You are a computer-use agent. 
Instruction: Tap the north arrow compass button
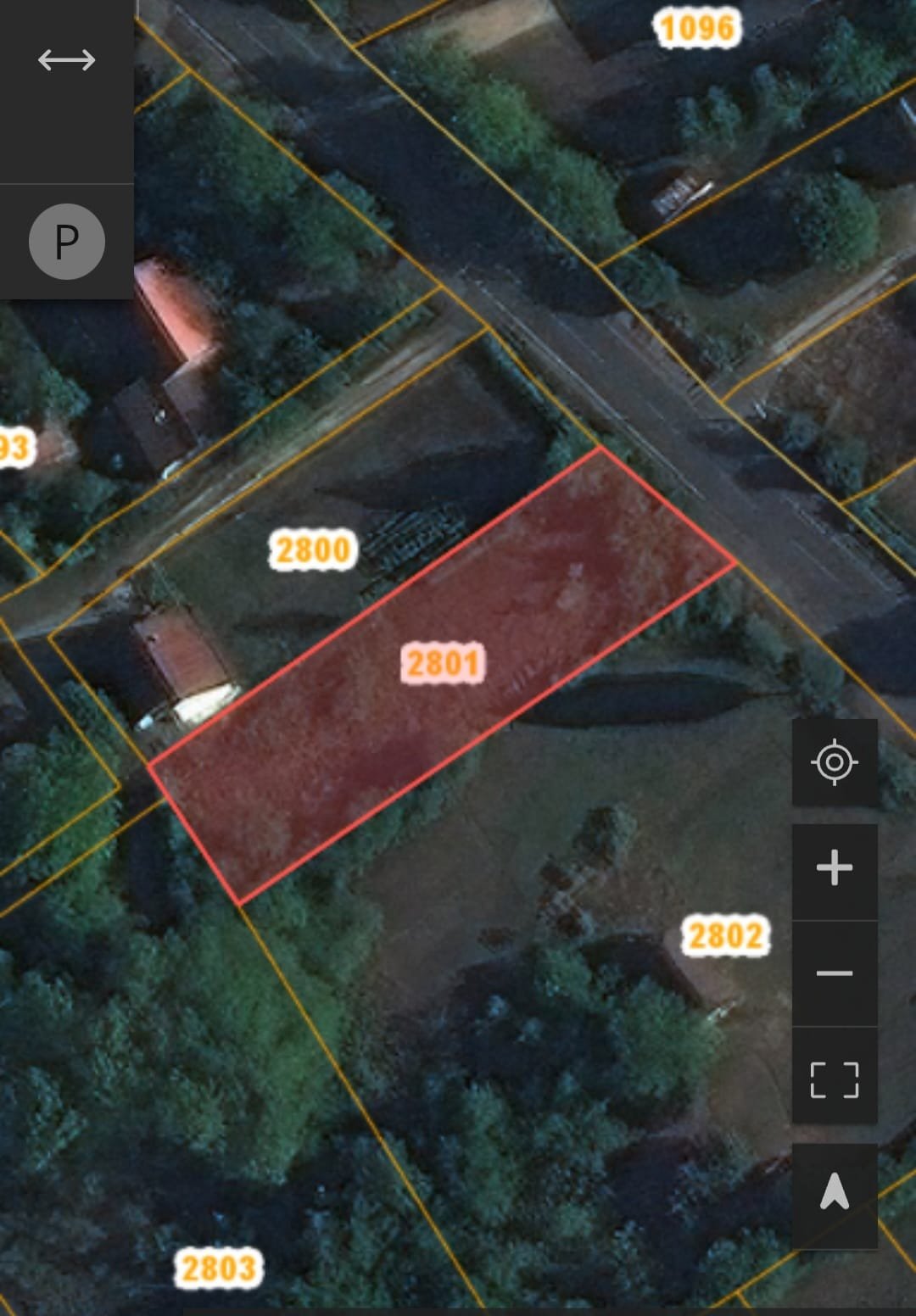point(835,1192)
